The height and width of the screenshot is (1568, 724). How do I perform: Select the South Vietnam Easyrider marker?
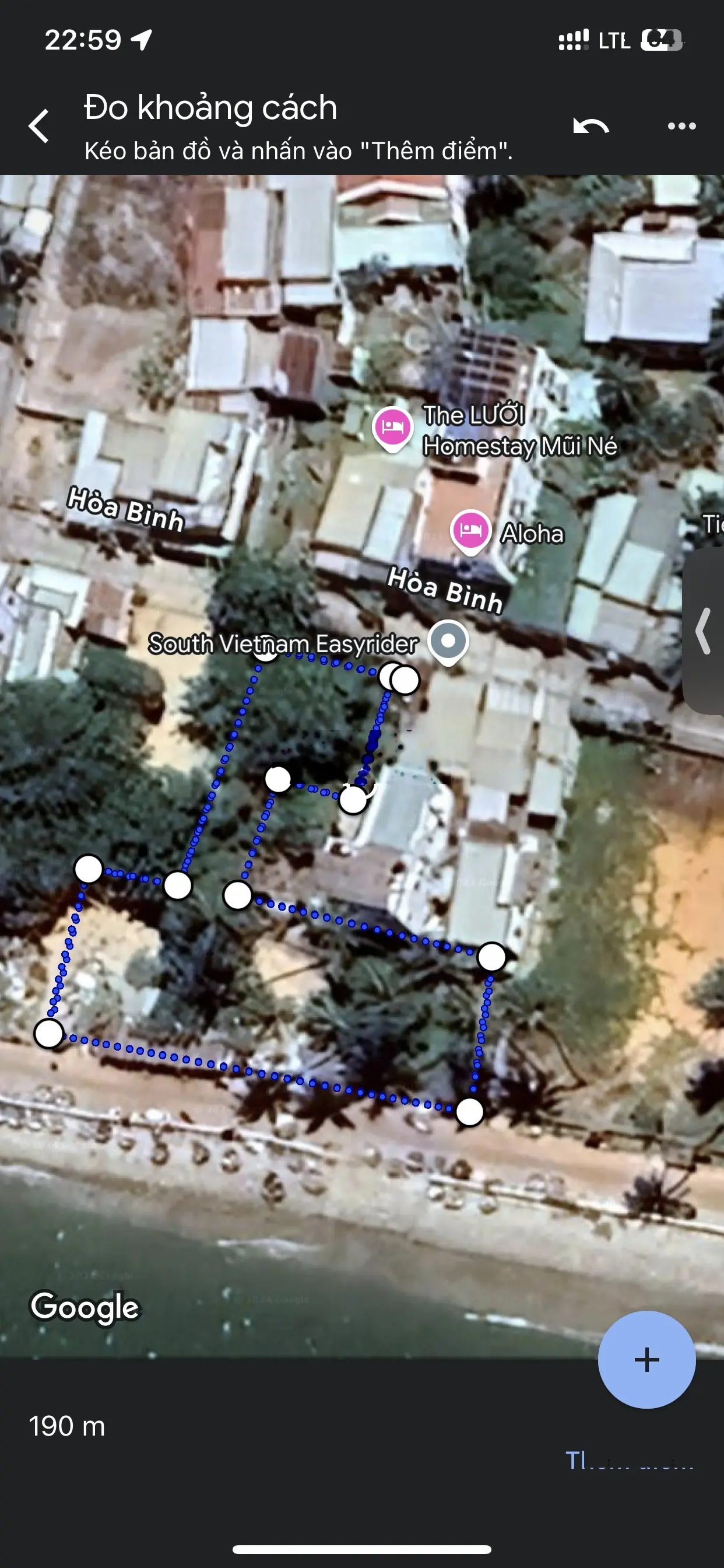point(448,641)
